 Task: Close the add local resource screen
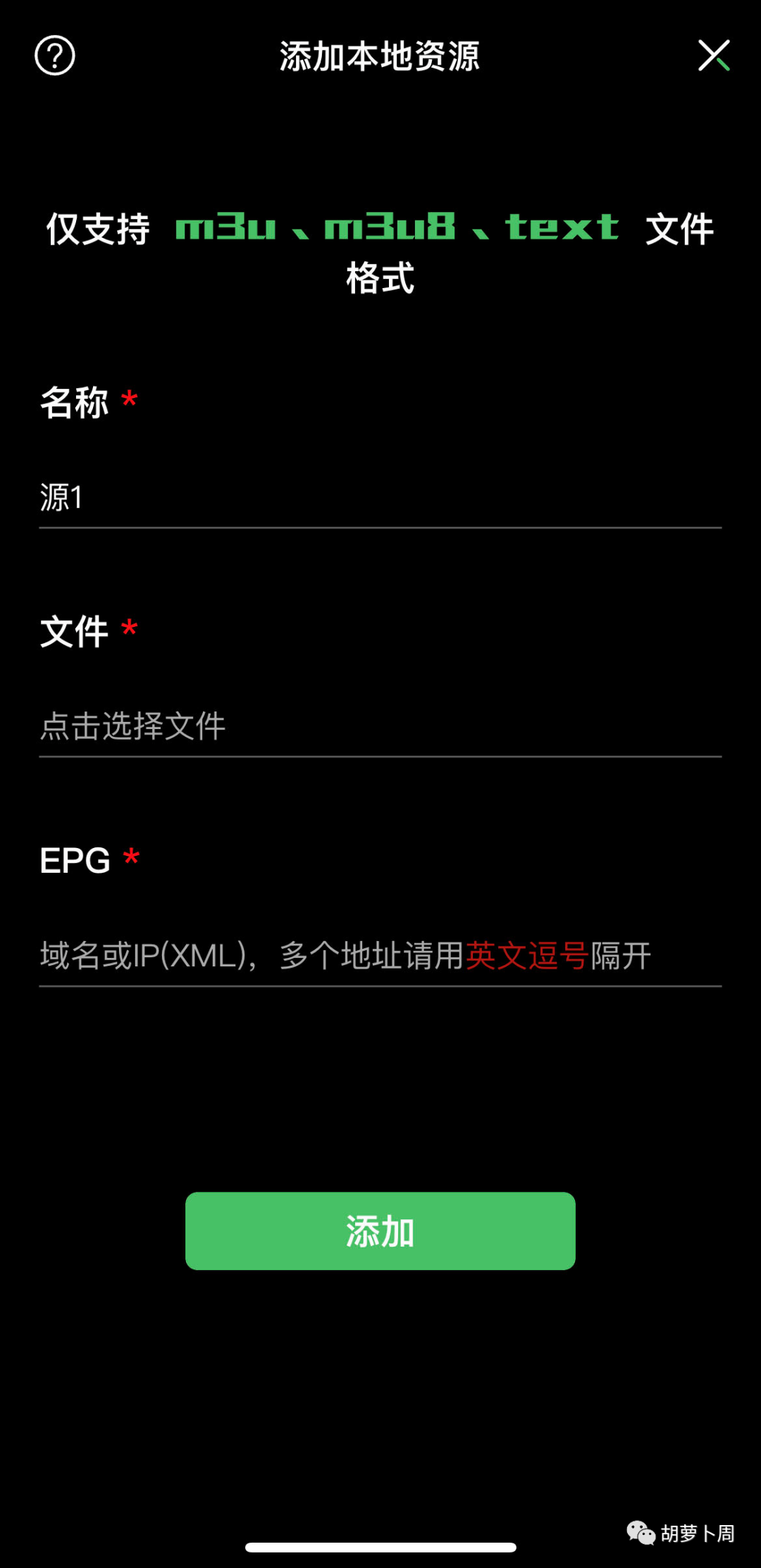pos(714,56)
